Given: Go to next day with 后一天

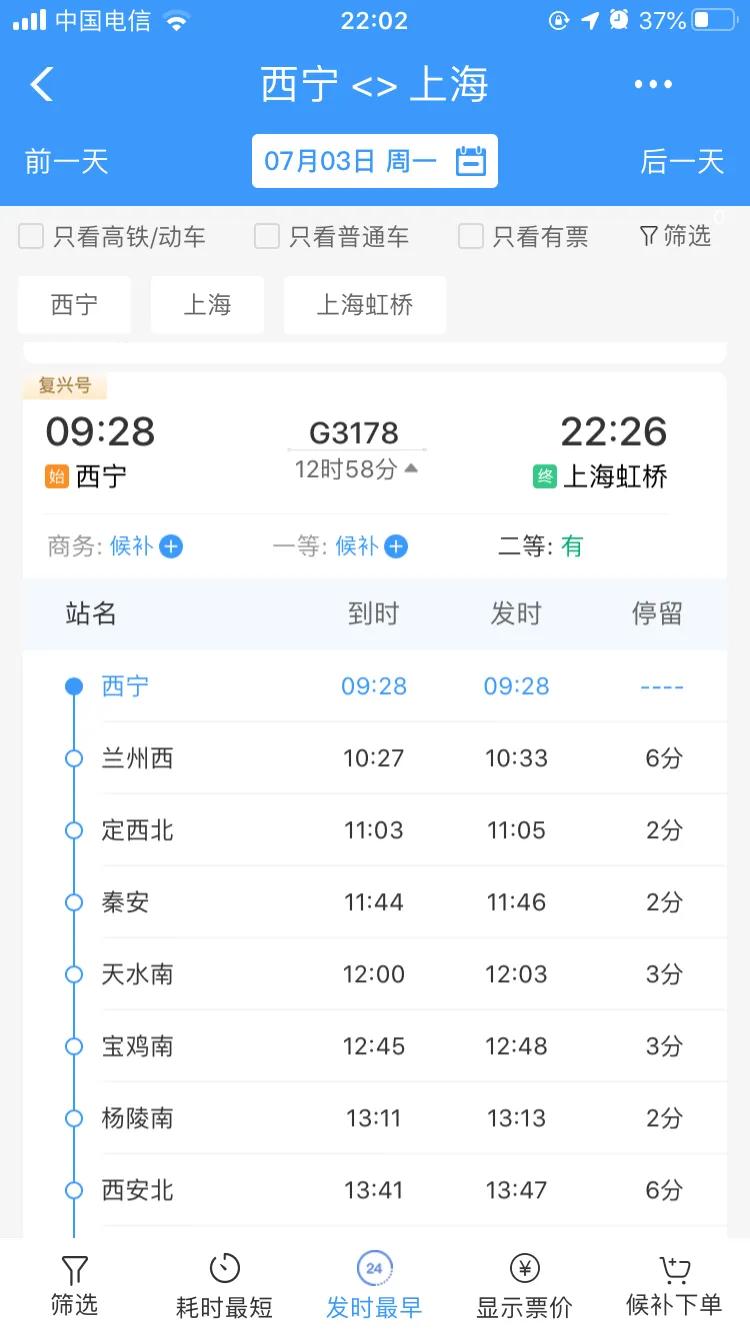Looking at the screenshot, I should [682, 160].
